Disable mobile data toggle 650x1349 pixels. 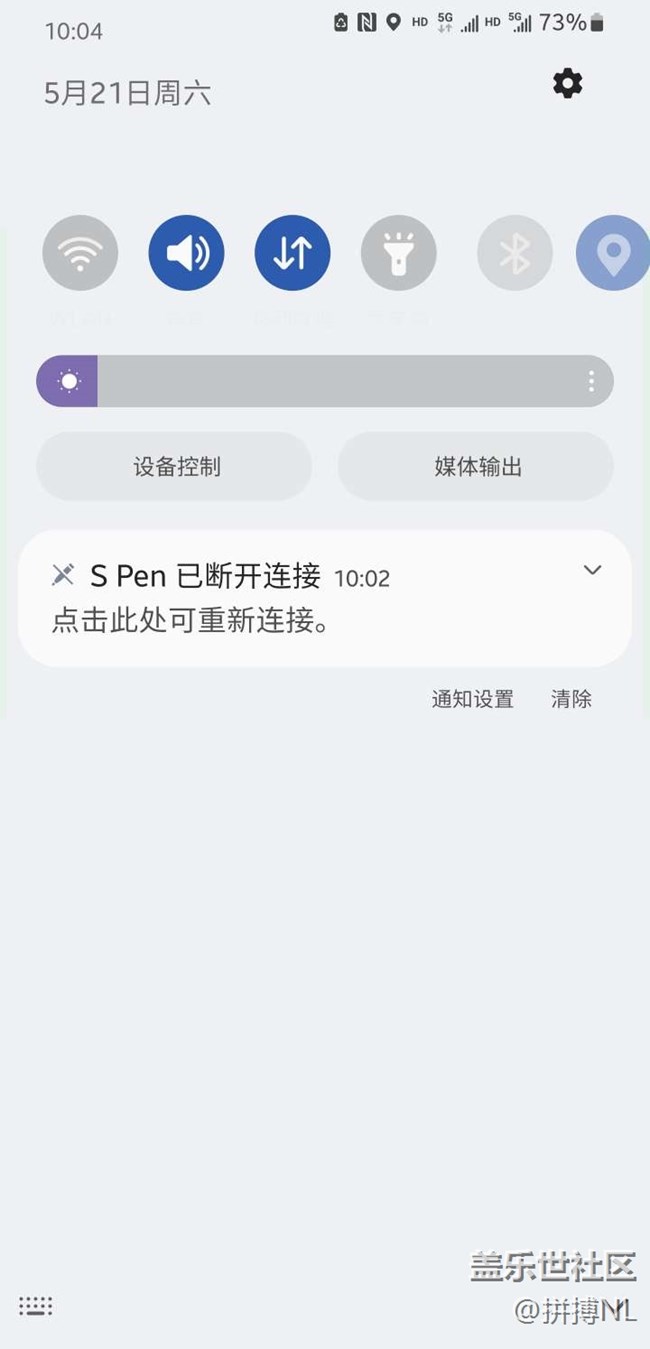click(292, 253)
